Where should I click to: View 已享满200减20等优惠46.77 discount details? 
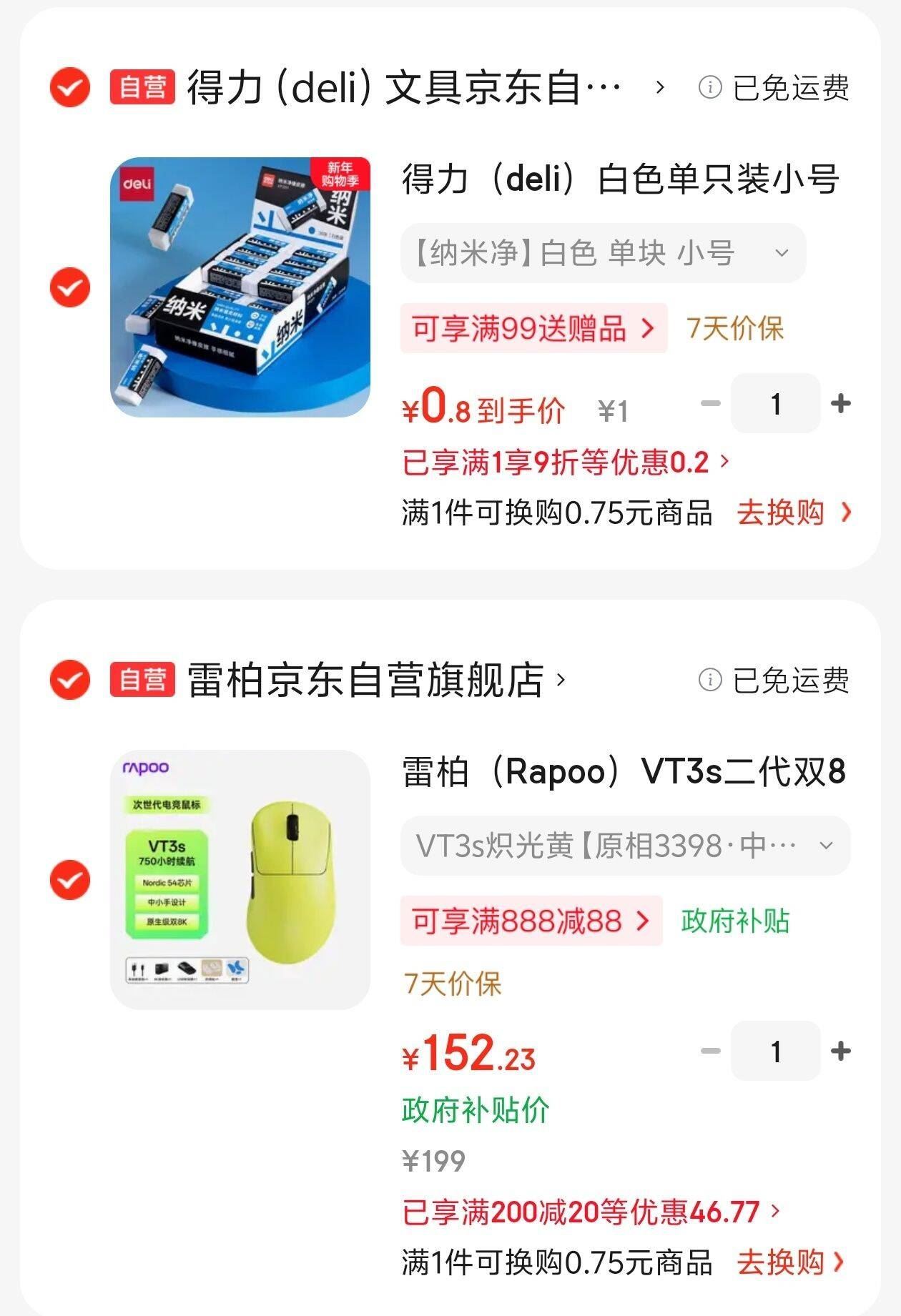tap(590, 1212)
